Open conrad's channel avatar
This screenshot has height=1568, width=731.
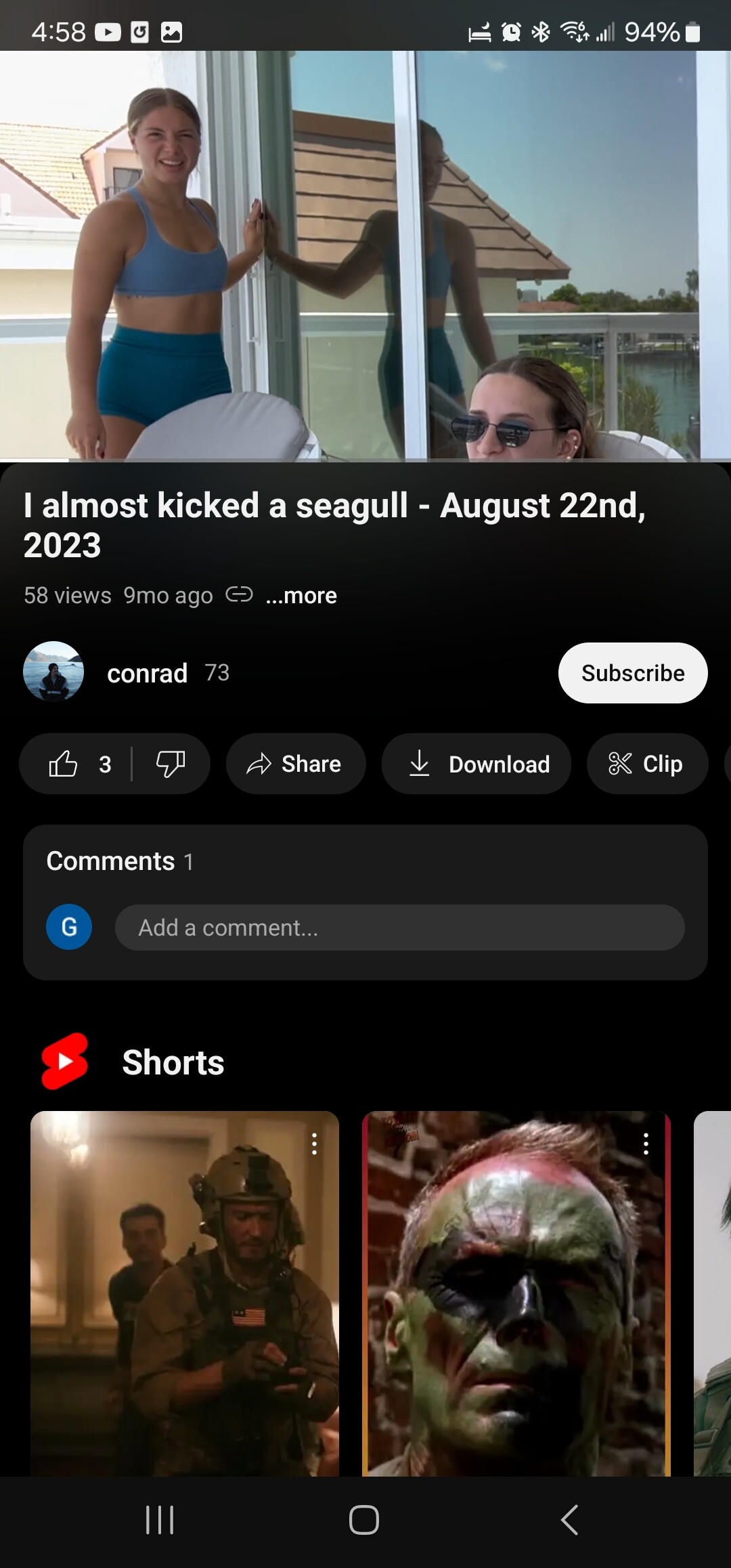tap(53, 672)
